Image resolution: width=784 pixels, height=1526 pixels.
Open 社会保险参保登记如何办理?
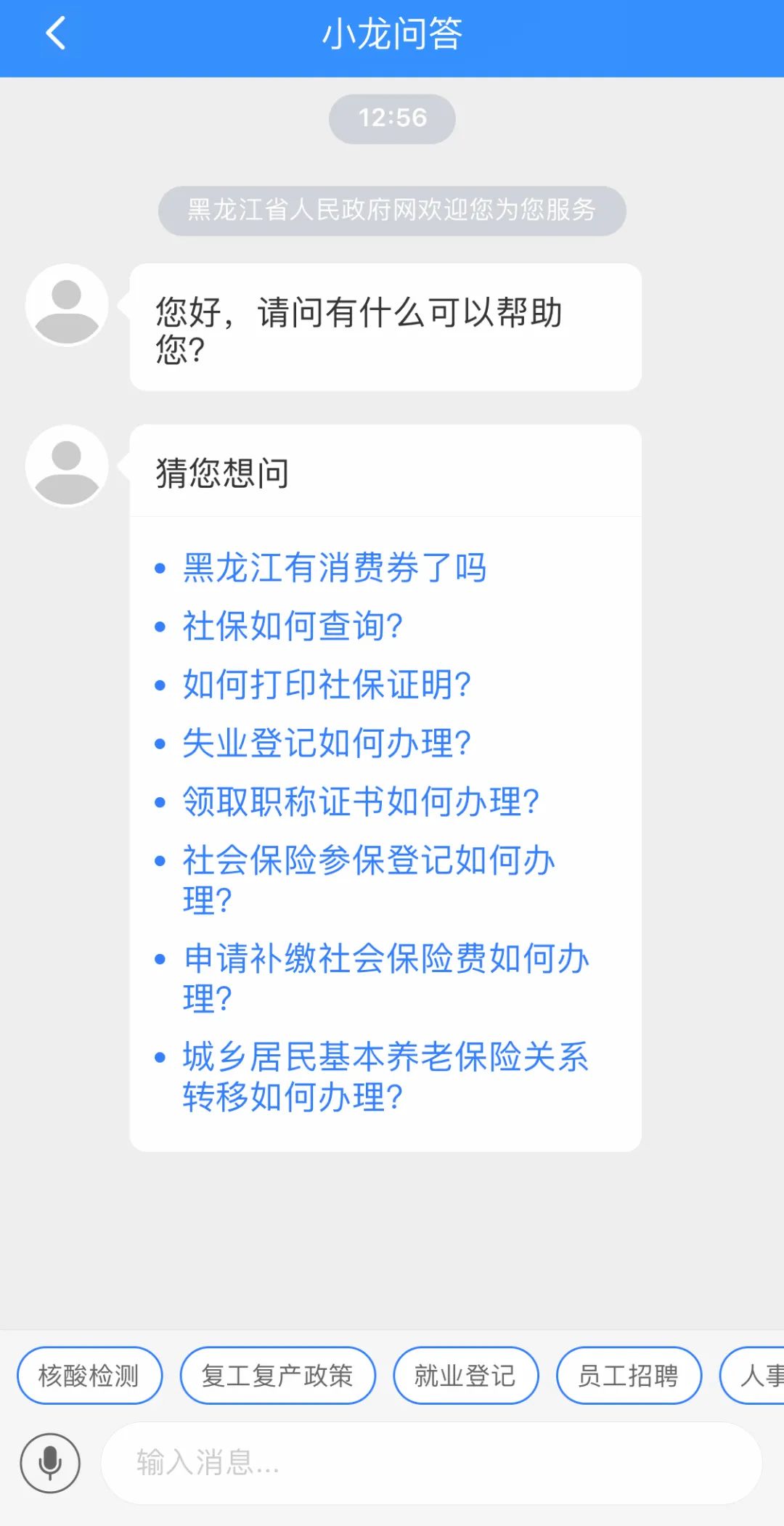click(x=369, y=880)
